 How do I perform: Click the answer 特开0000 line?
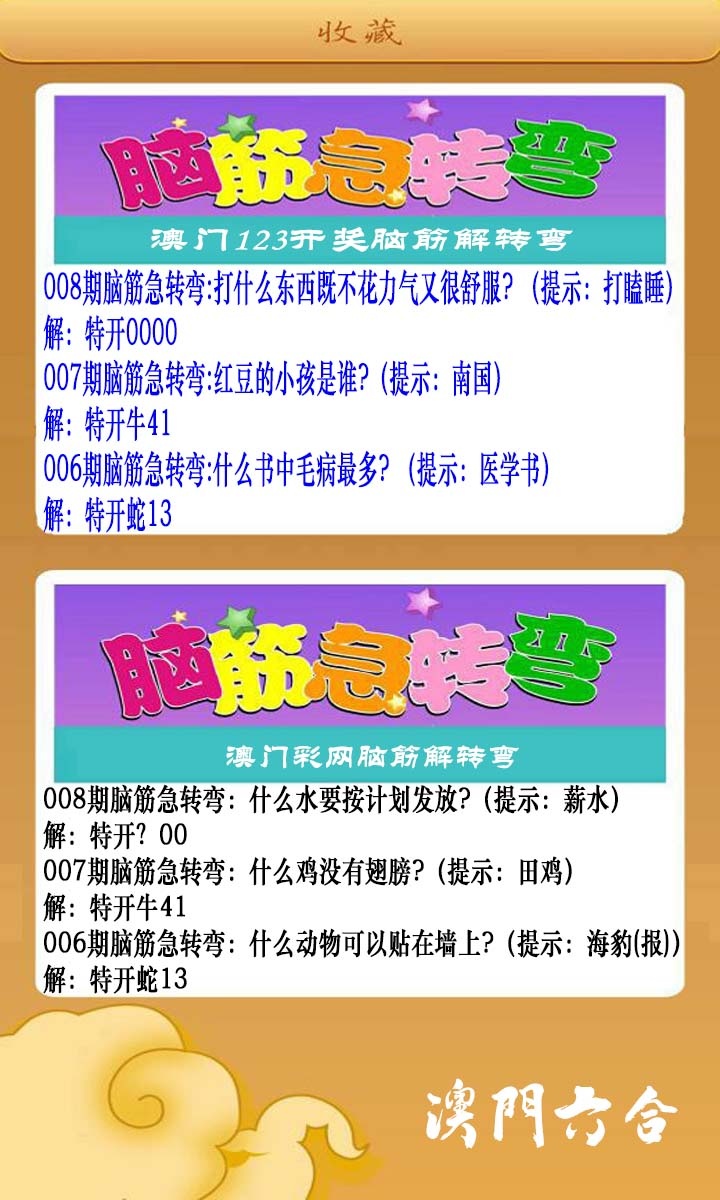click(x=108, y=332)
